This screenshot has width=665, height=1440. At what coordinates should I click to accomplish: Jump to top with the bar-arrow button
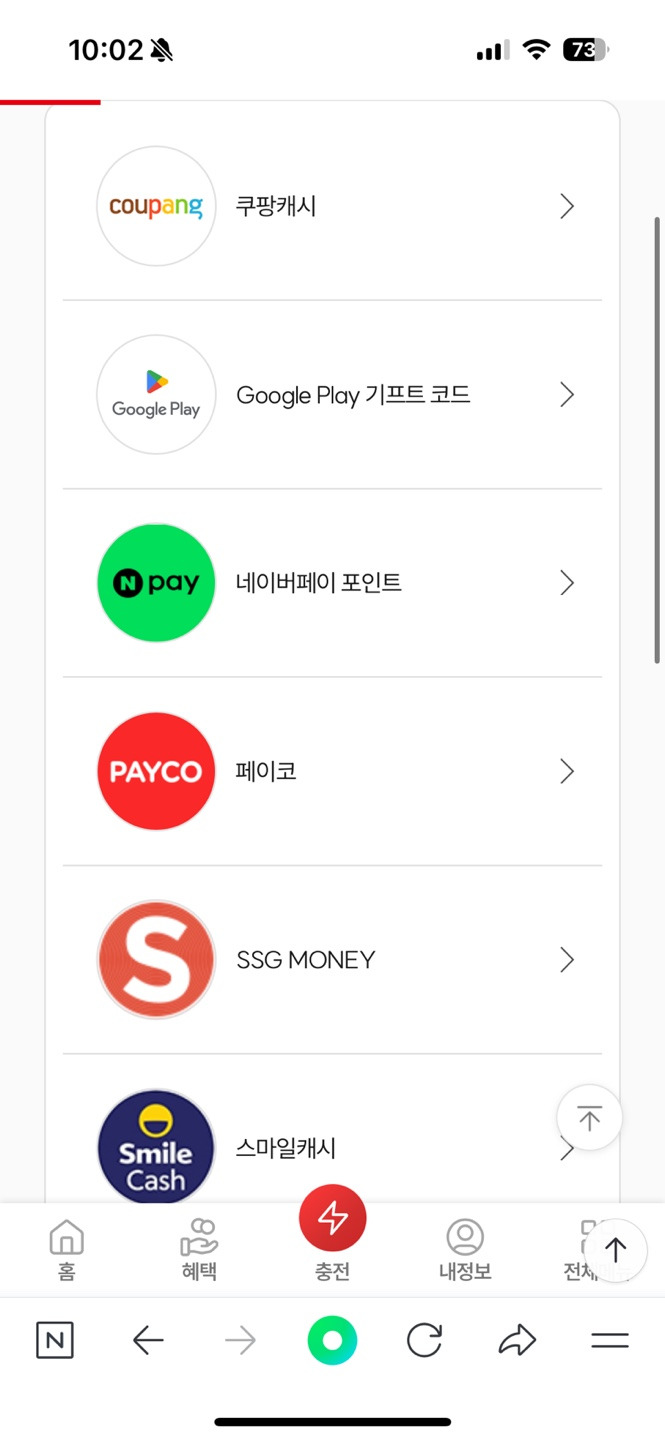coord(589,1119)
